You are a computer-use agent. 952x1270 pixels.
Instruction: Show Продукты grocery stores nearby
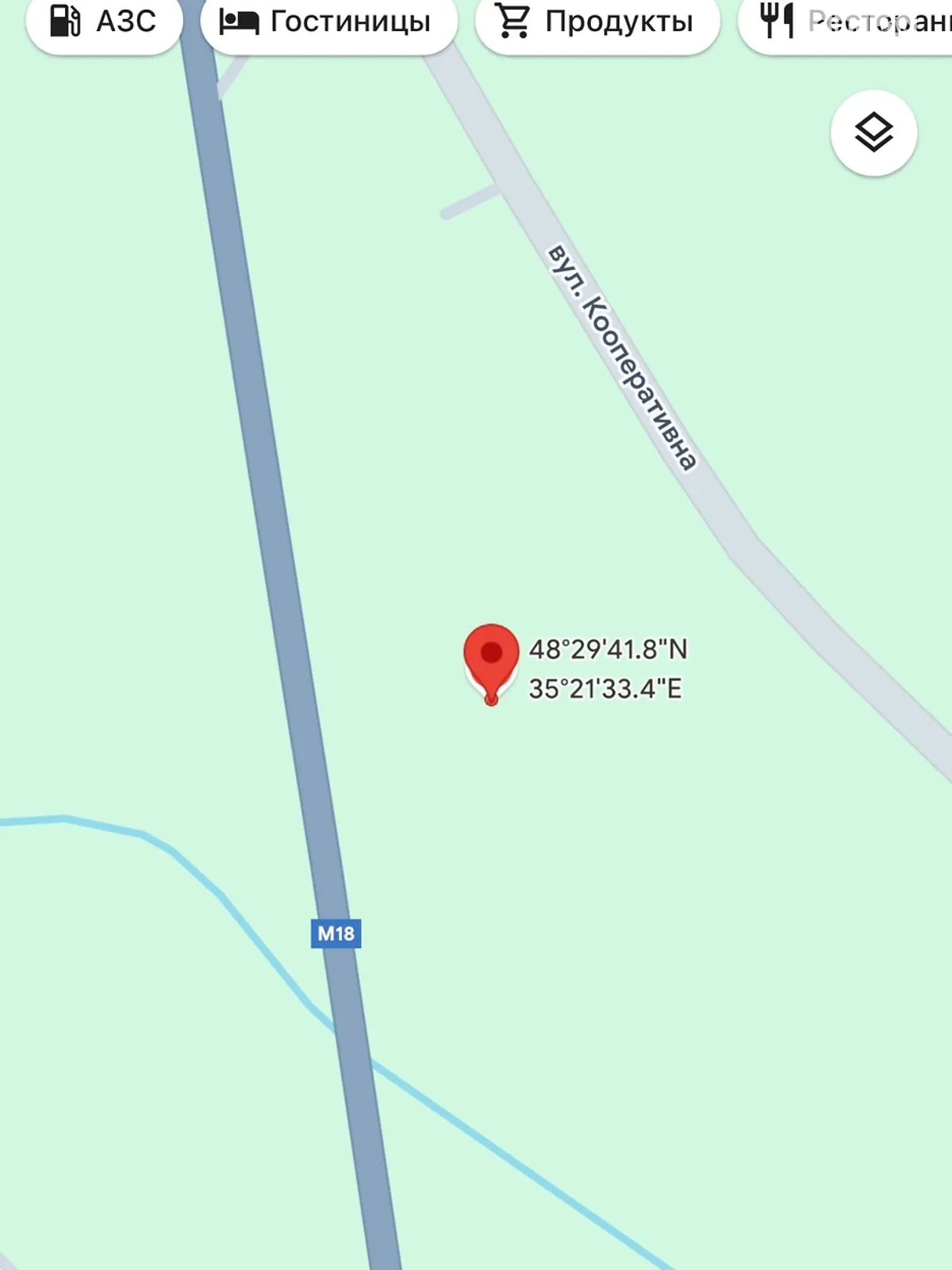[x=597, y=21]
